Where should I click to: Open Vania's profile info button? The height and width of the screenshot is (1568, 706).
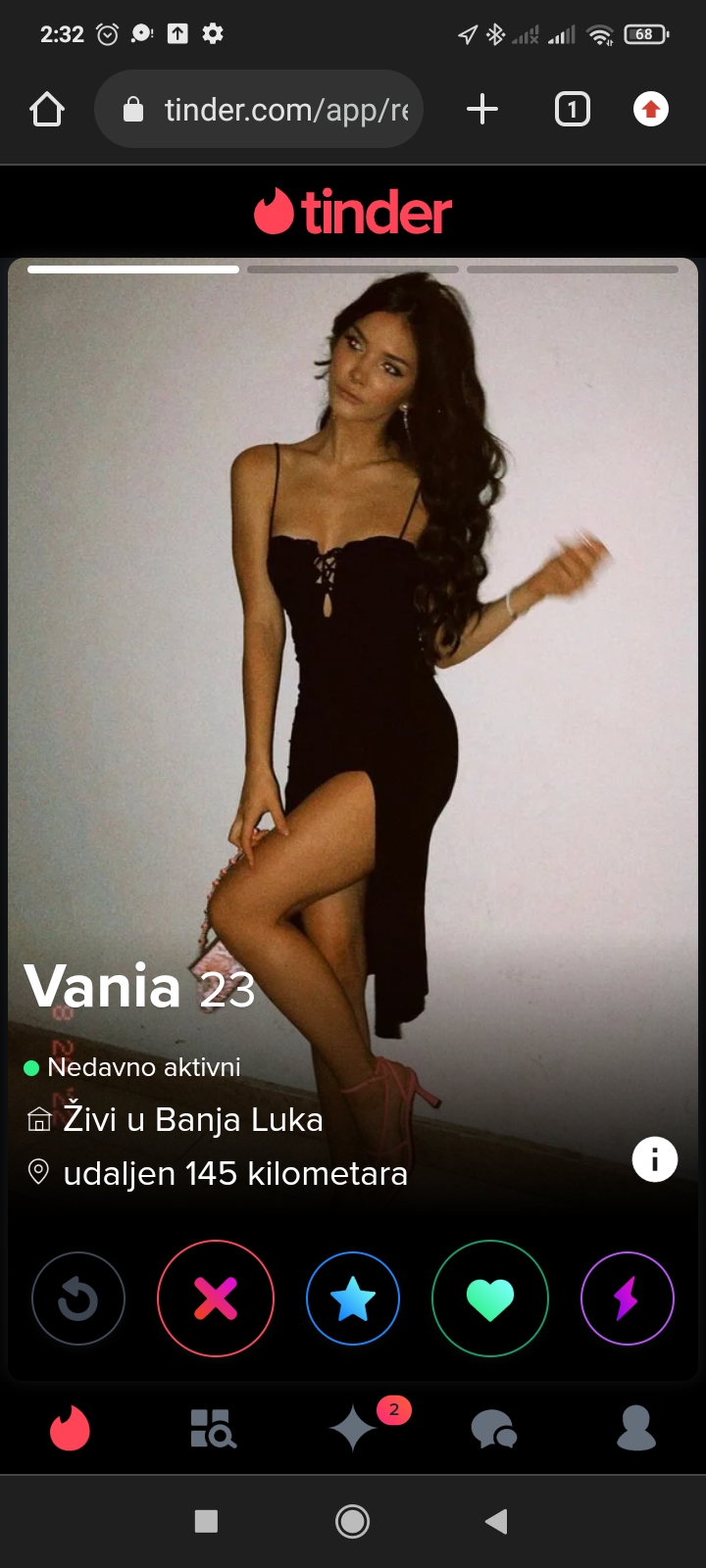click(x=654, y=1160)
